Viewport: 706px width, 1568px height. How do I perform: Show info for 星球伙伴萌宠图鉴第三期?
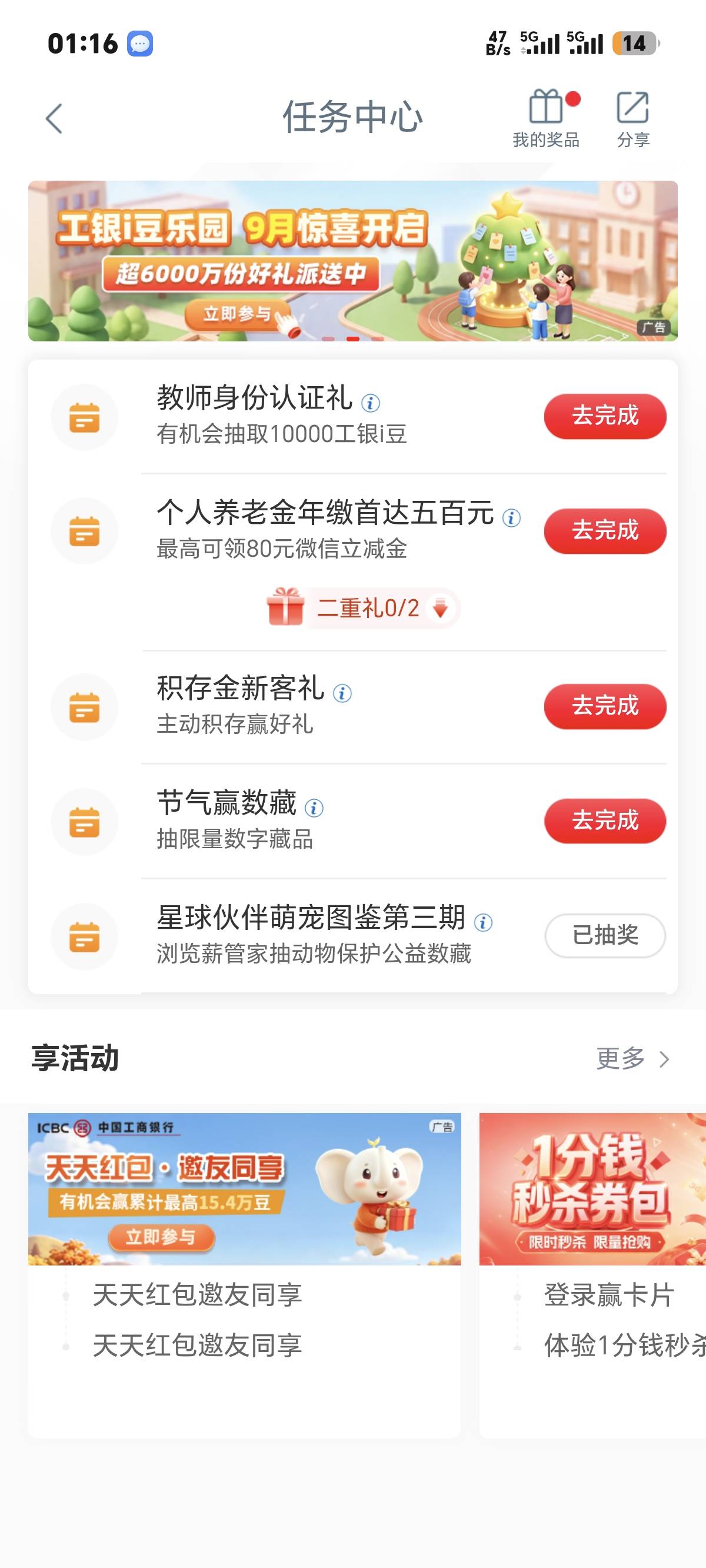tap(483, 923)
